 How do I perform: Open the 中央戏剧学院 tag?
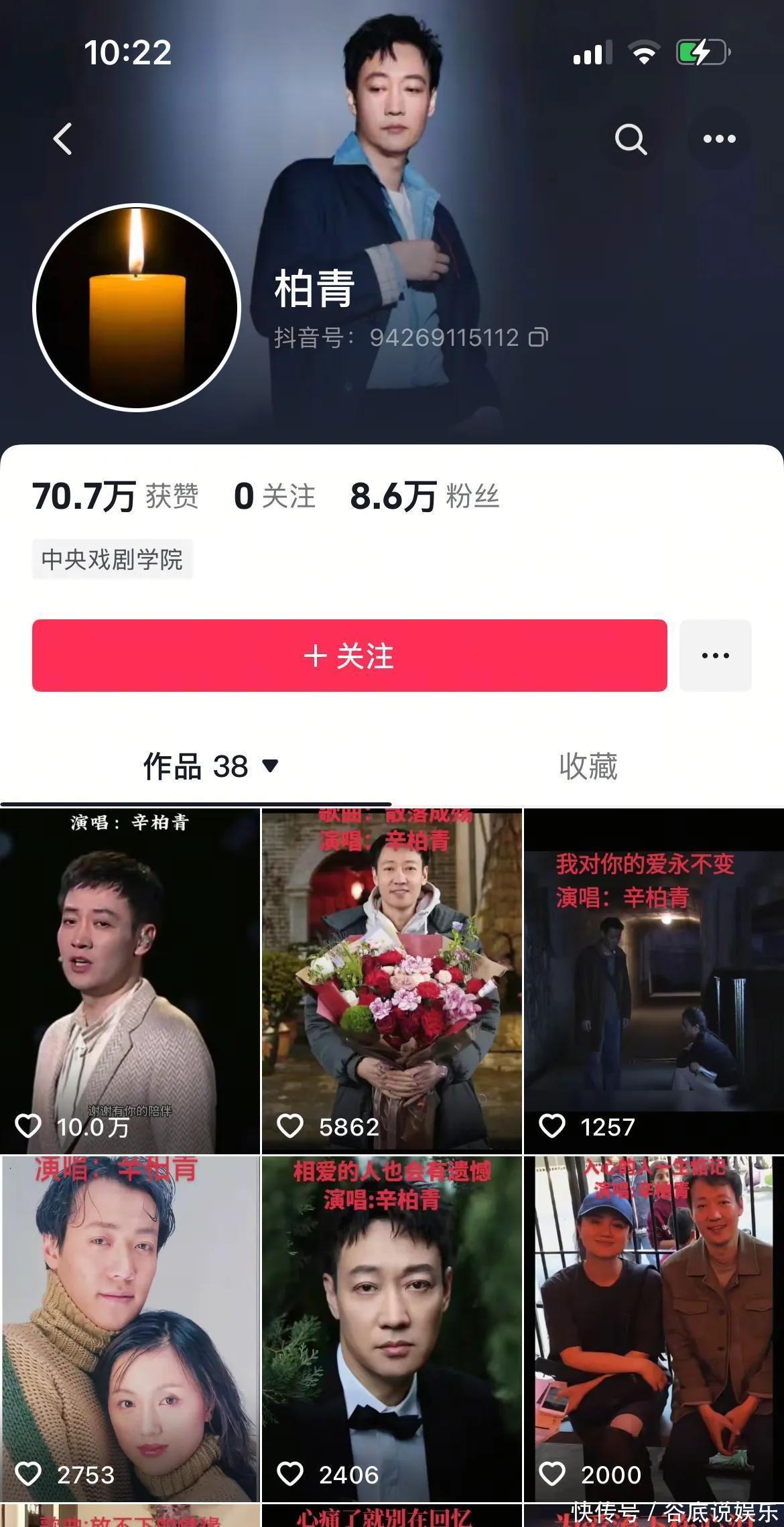[112, 559]
